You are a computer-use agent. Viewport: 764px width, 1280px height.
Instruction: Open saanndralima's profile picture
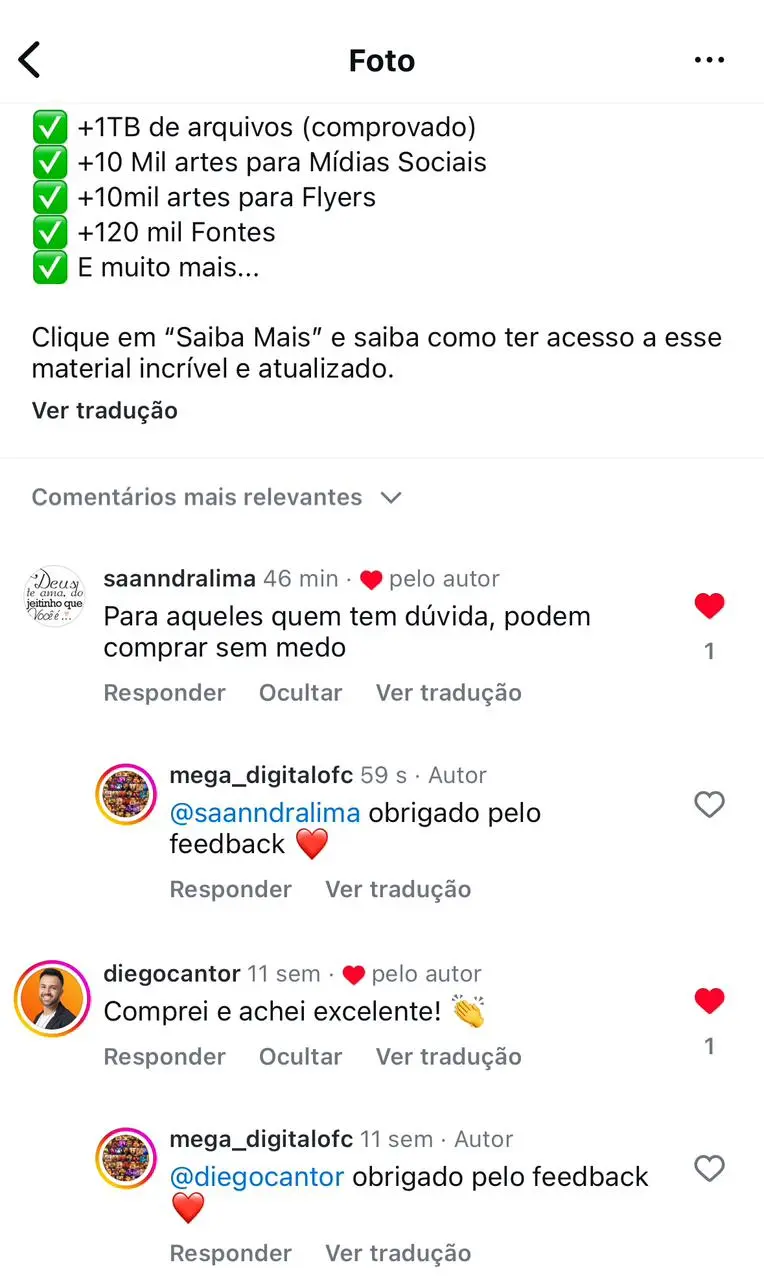52,596
